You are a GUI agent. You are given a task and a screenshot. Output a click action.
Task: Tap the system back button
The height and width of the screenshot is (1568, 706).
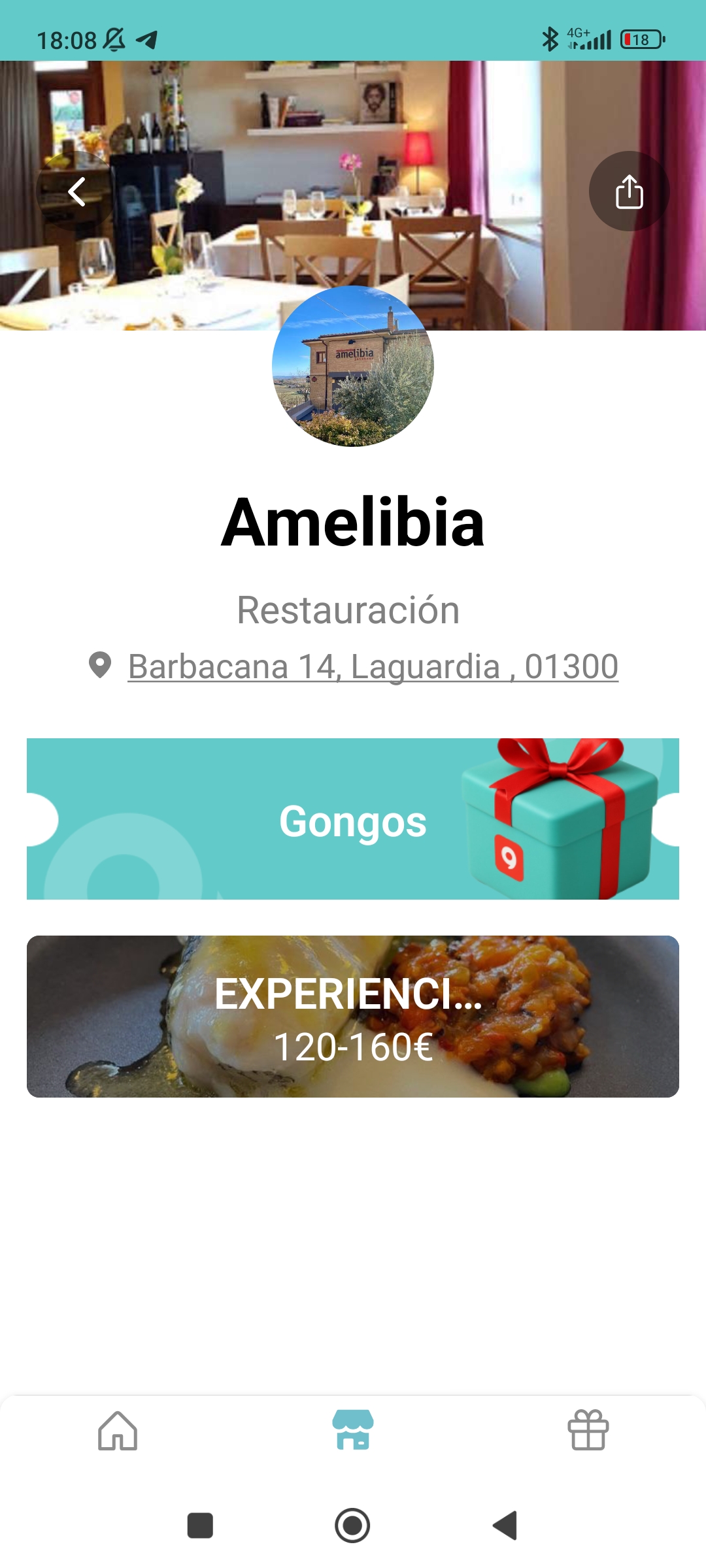[505, 1526]
